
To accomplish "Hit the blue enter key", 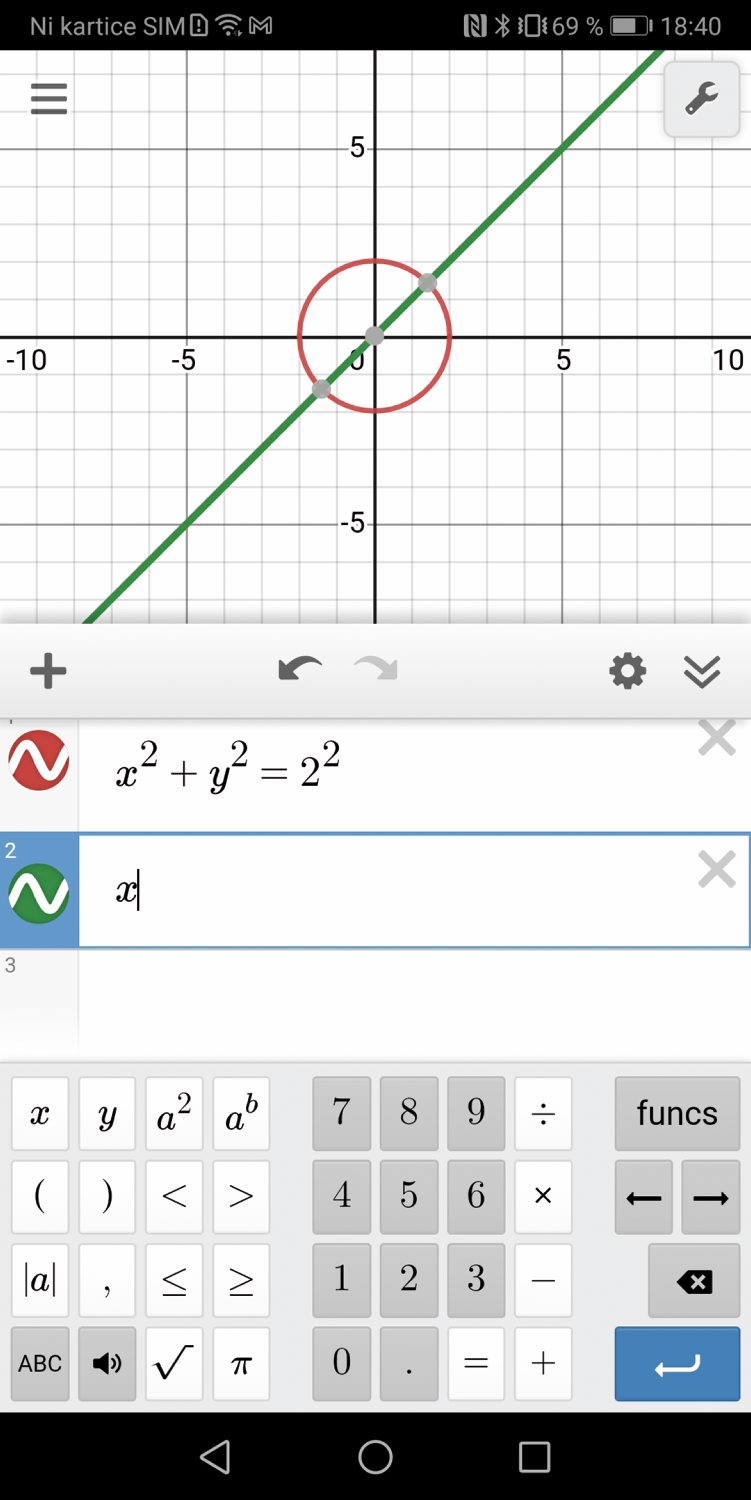I will [677, 1364].
